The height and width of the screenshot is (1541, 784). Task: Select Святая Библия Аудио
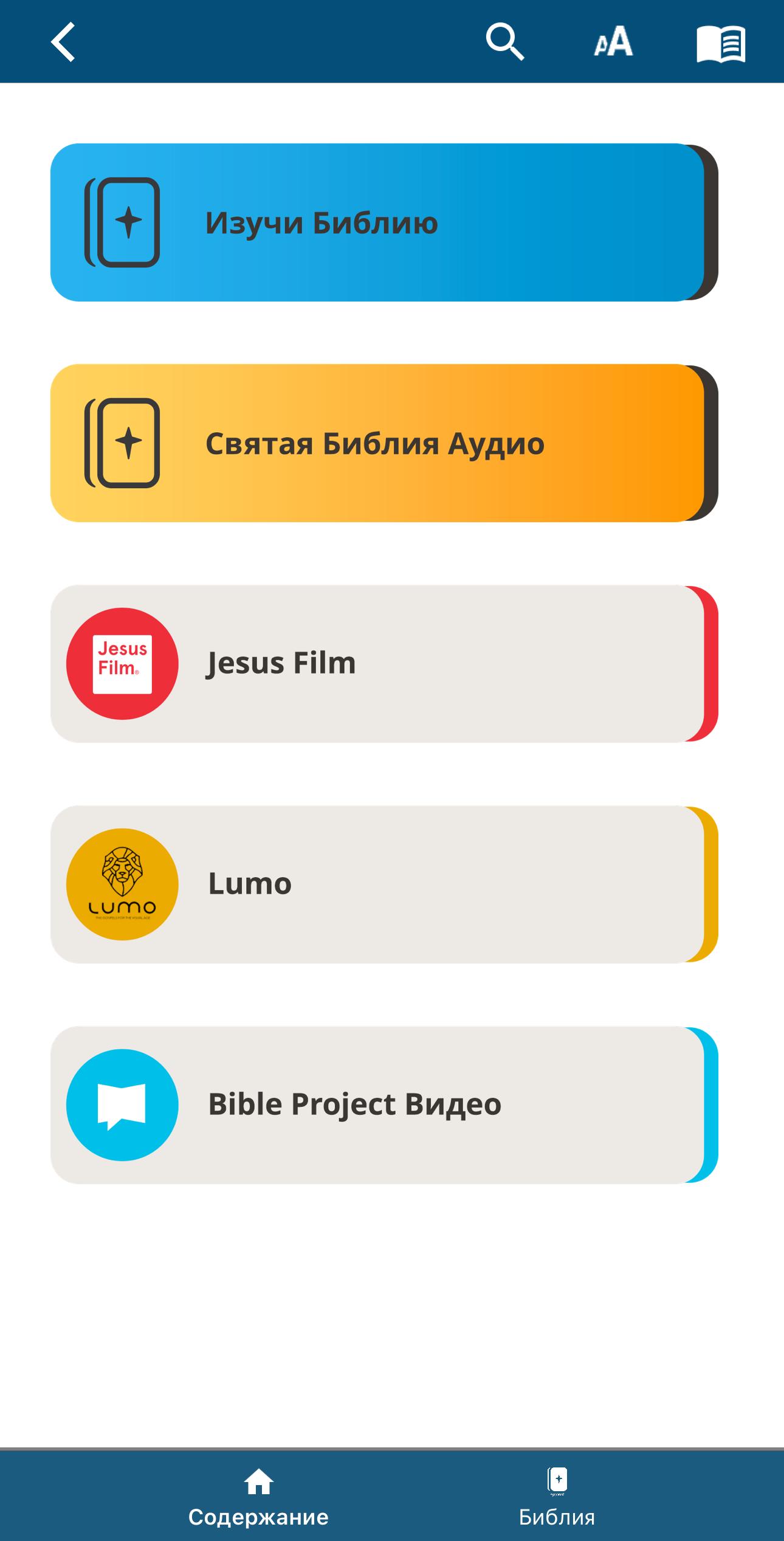[377, 443]
